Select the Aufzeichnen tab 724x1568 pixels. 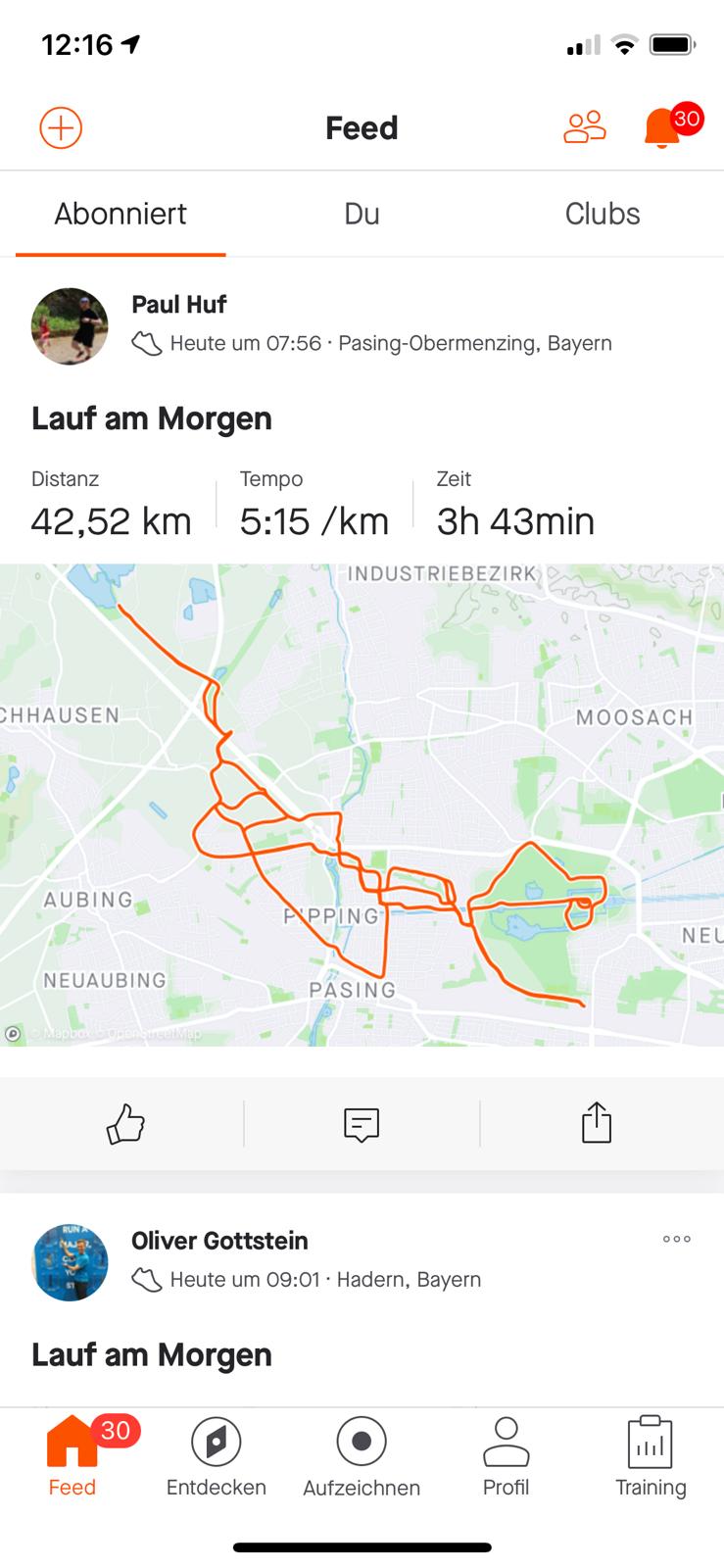click(362, 1456)
